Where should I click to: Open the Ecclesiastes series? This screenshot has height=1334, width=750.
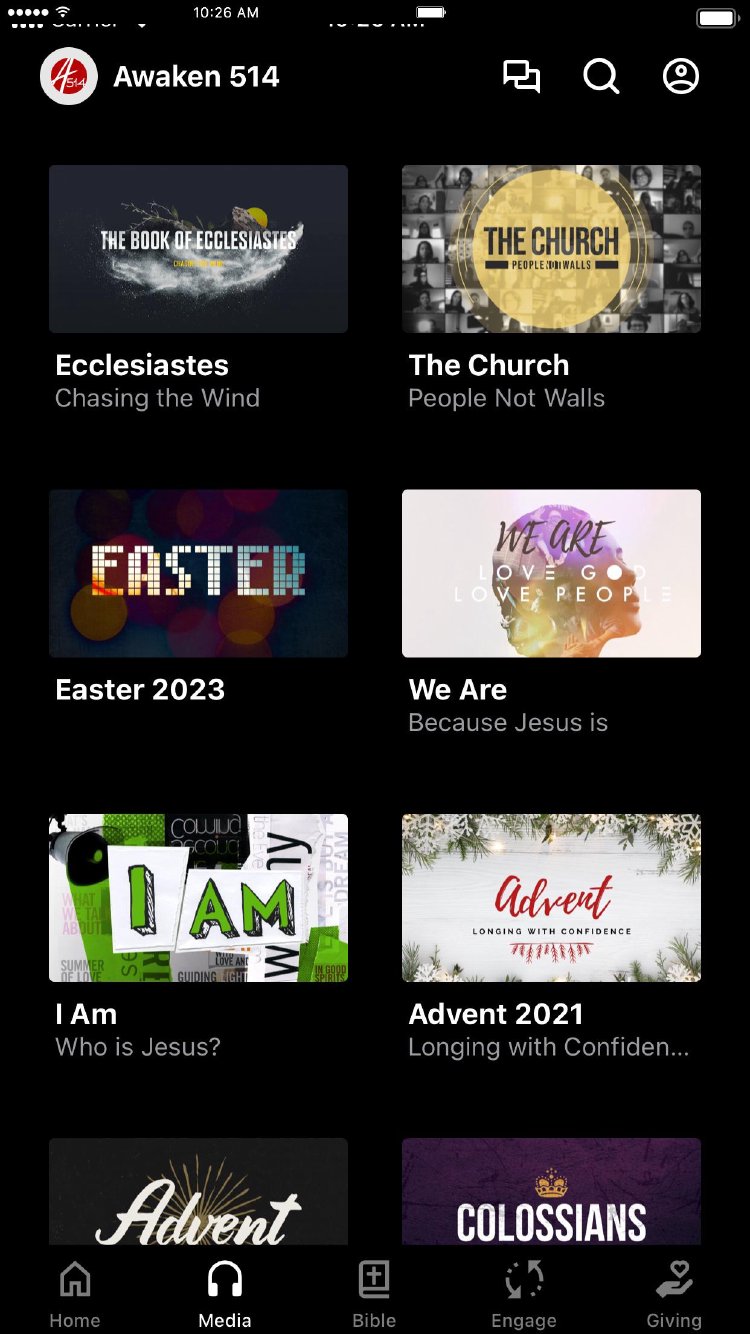198,249
